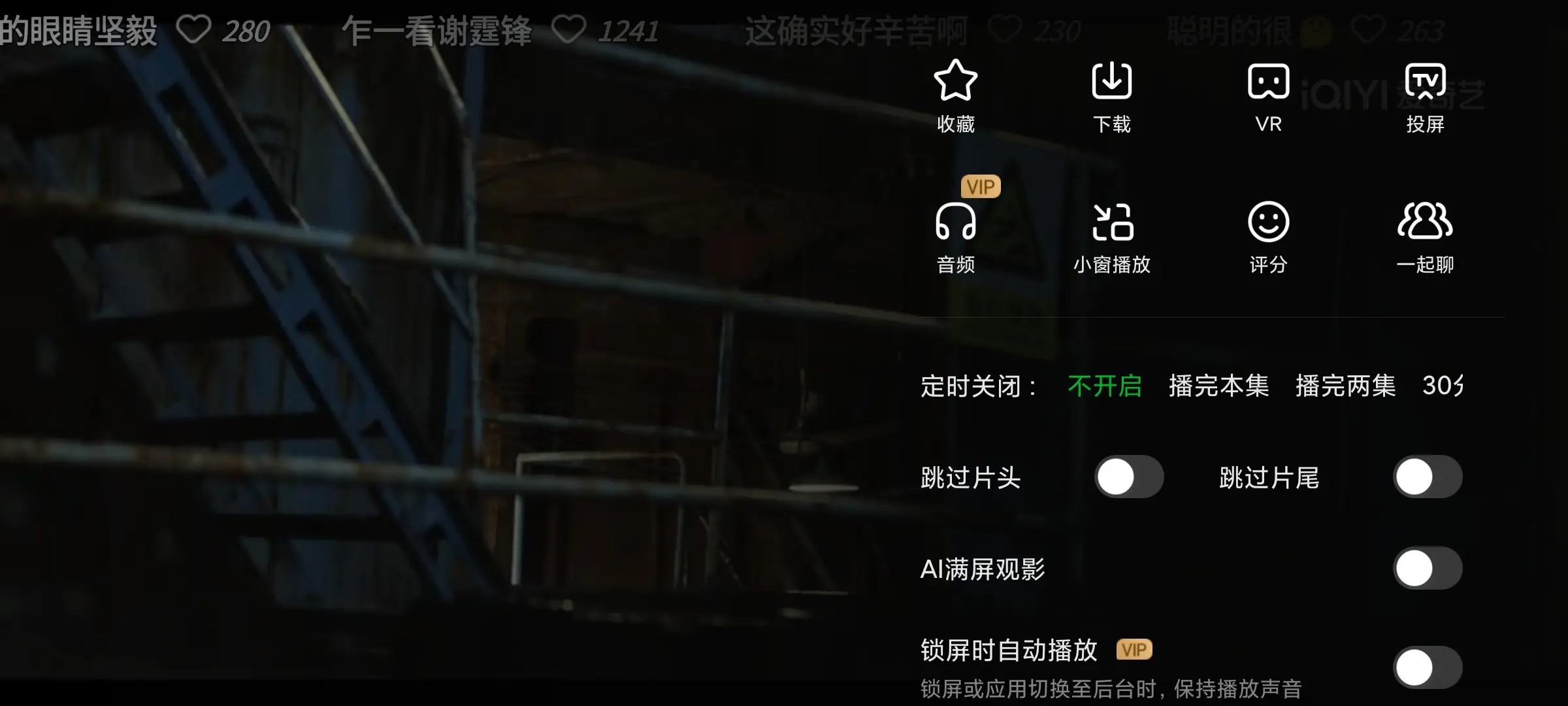Switch to 音频 audio-only mode

click(x=955, y=236)
